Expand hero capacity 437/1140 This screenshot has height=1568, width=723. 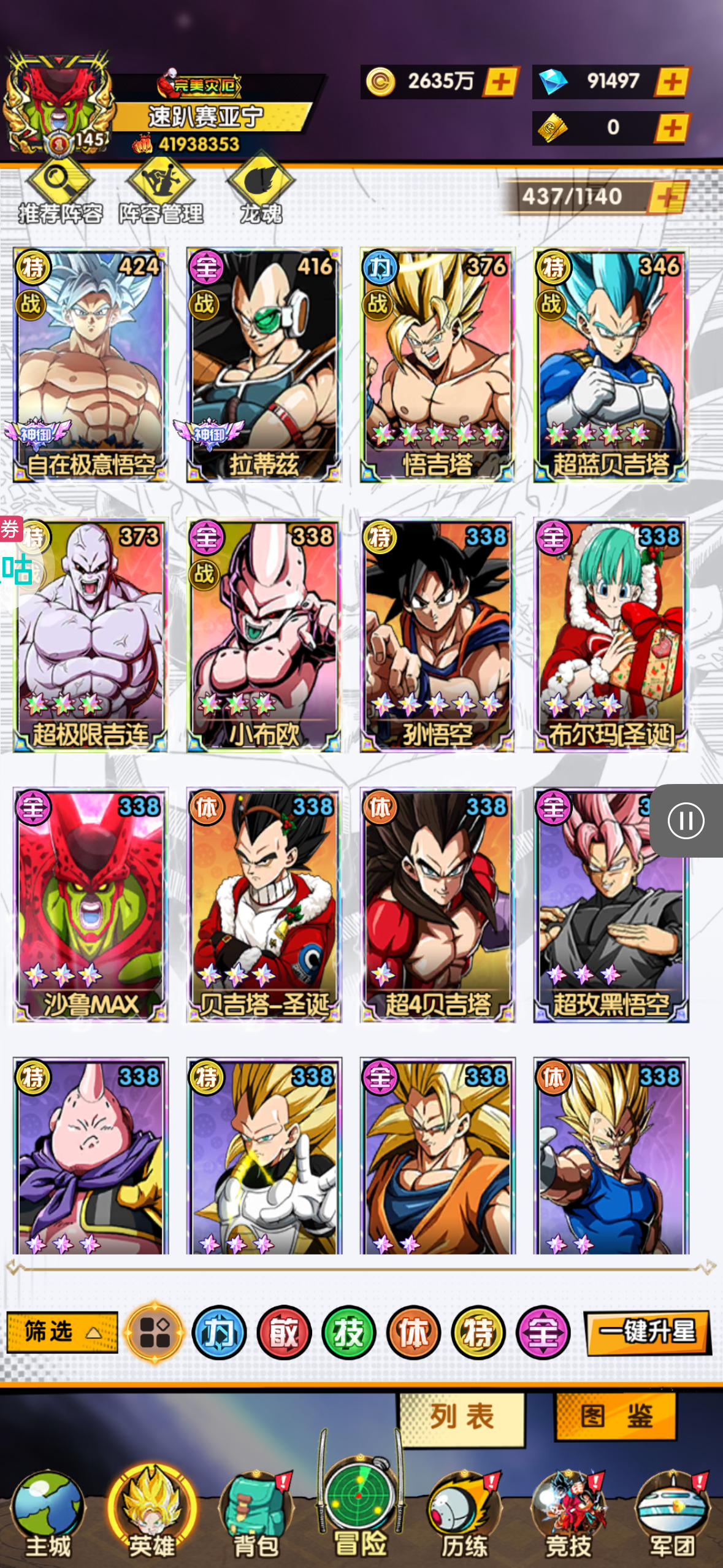point(667,197)
